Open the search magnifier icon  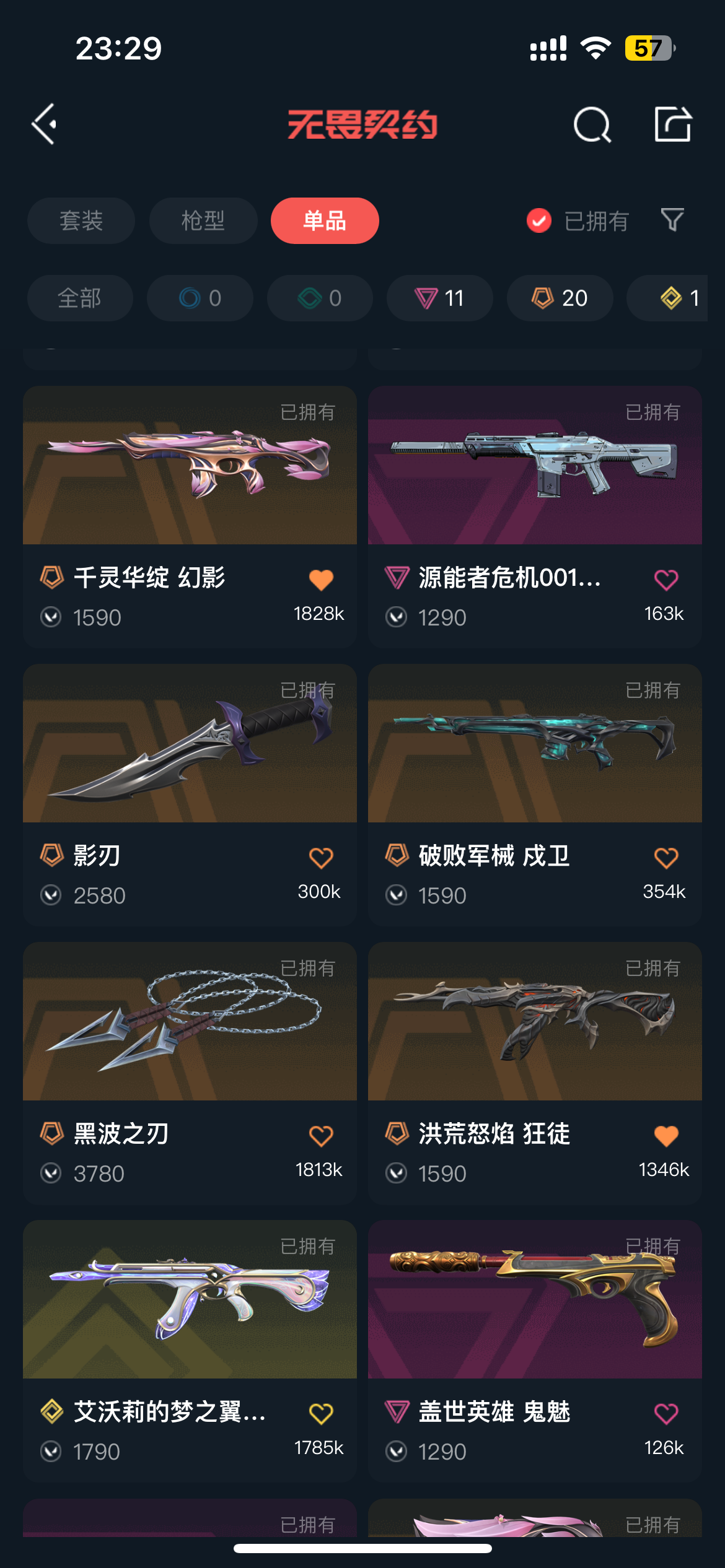592,124
